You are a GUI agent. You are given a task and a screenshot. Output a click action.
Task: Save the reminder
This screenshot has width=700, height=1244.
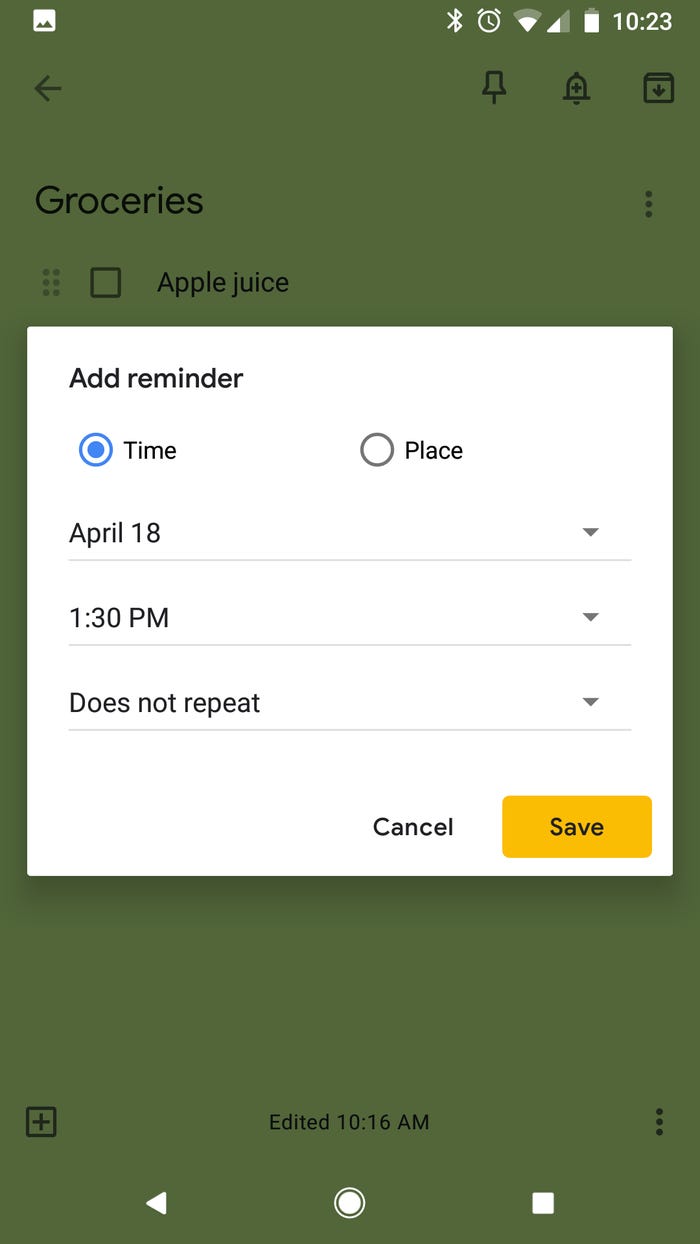tap(577, 827)
